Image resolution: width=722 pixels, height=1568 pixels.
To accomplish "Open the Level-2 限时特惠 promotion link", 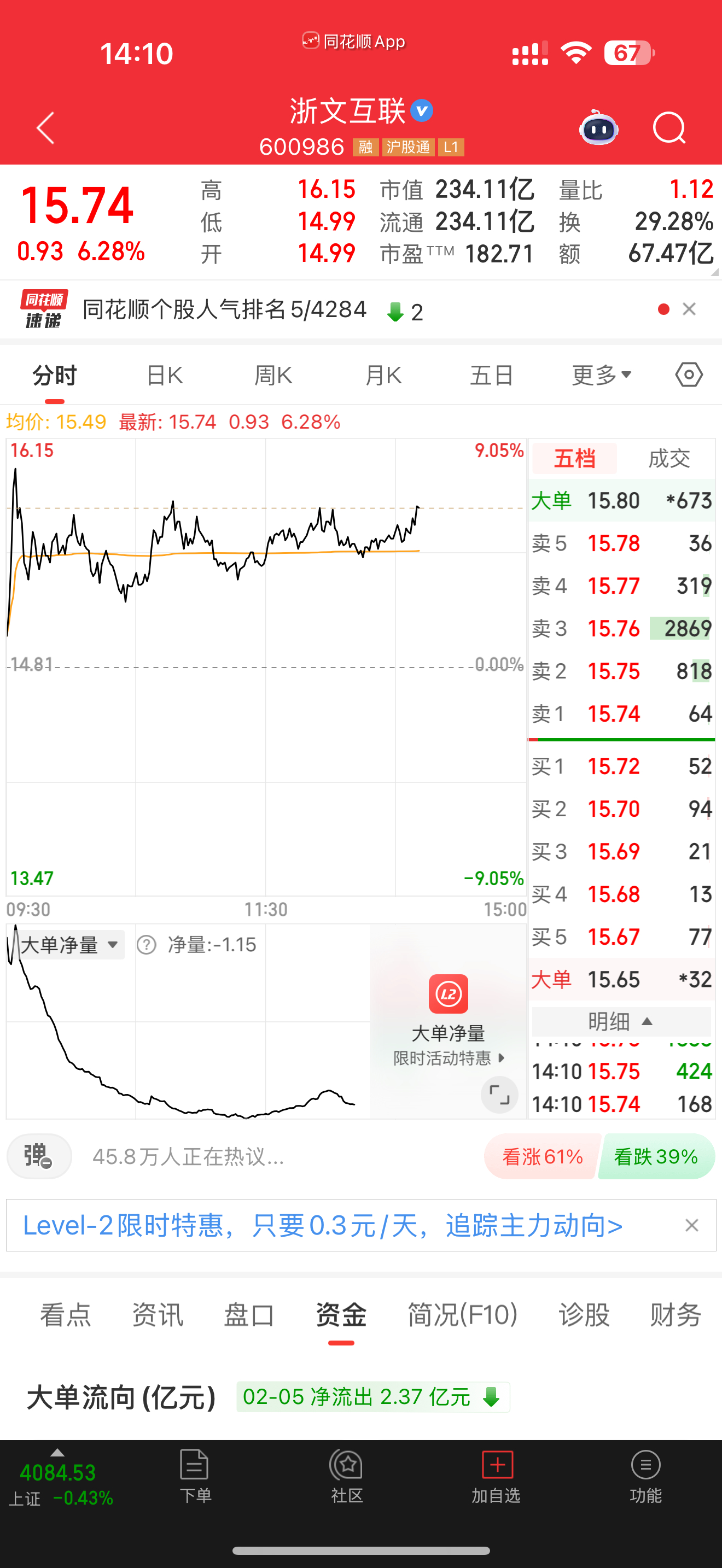I will point(322,1225).
